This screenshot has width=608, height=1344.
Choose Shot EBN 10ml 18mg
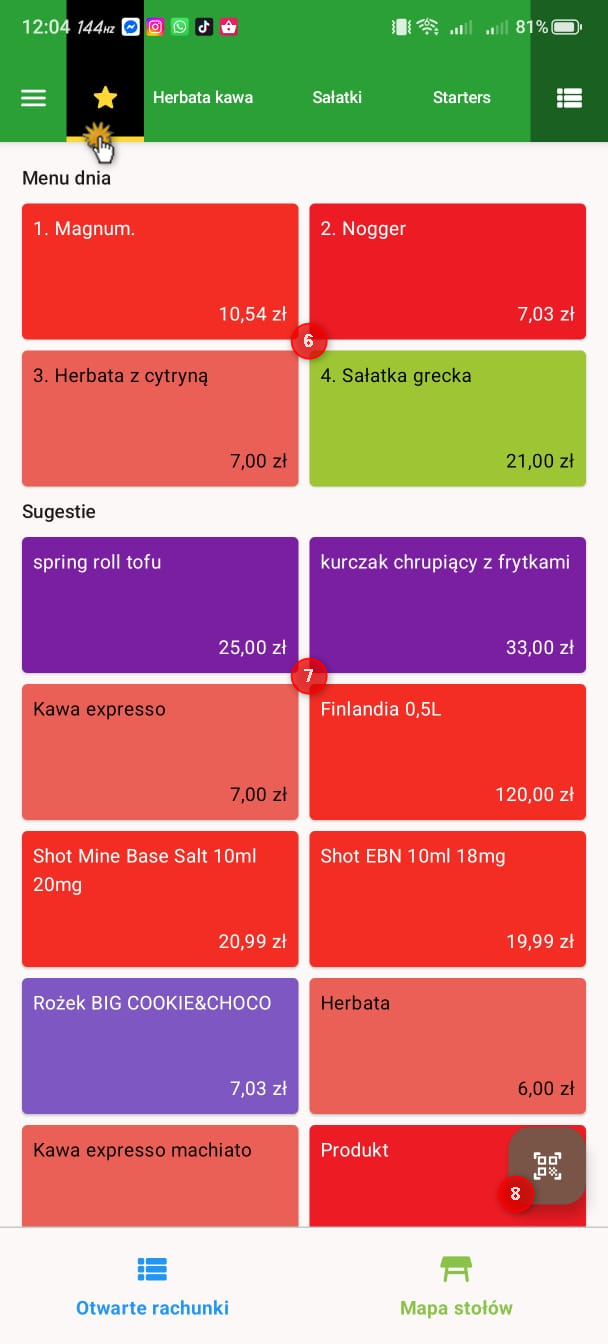click(447, 898)
